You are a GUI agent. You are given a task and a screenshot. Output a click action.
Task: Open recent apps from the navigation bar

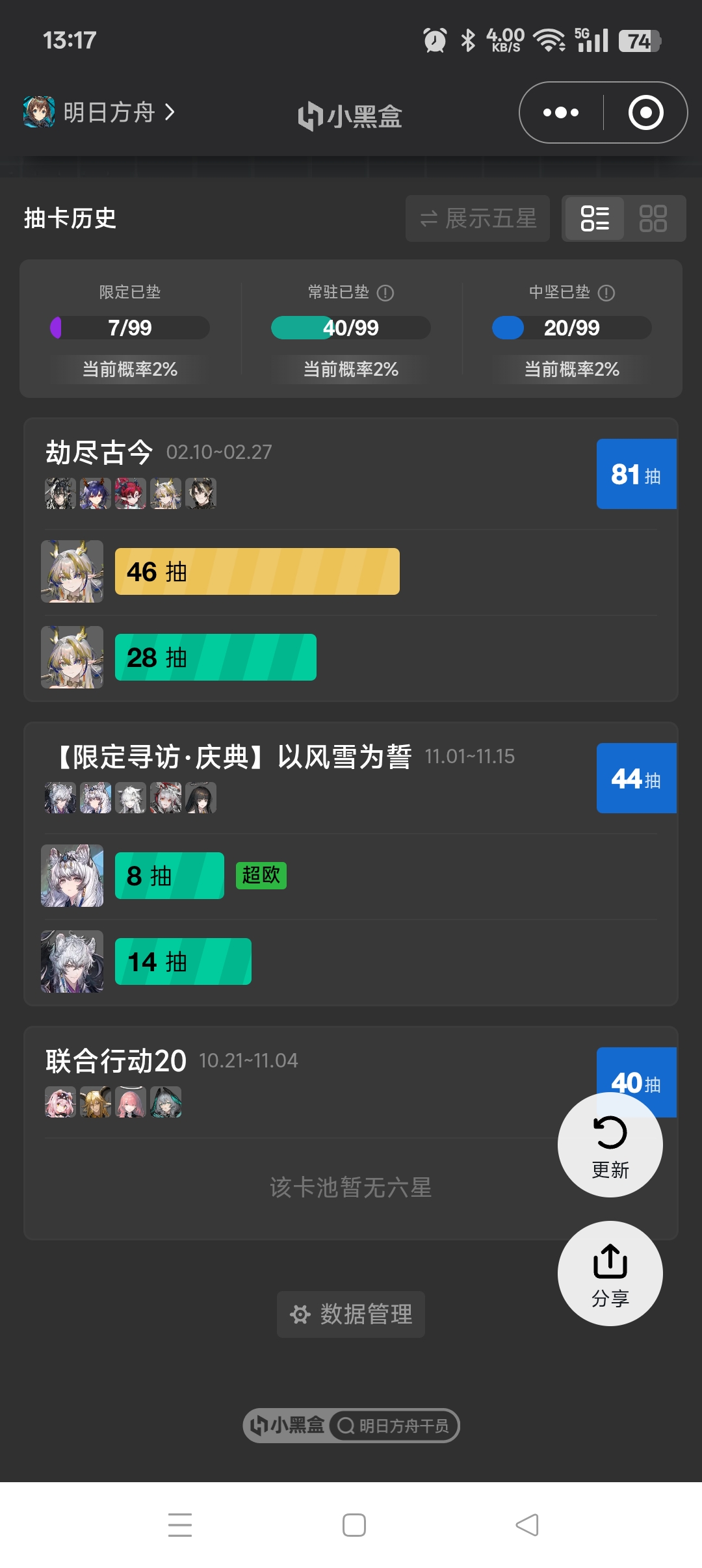click(180, 1524)
